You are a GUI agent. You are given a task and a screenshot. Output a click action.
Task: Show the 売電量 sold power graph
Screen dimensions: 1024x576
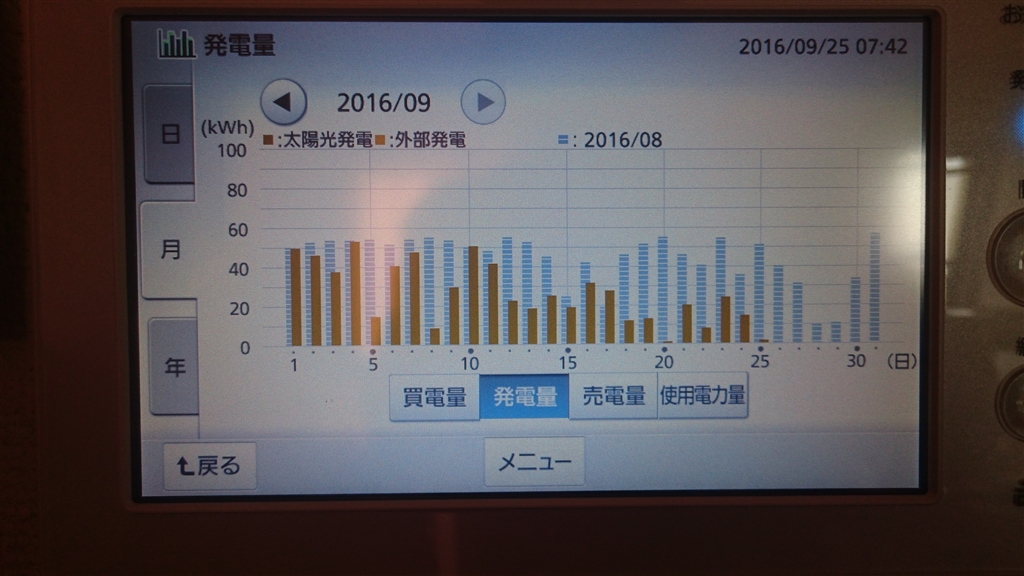pos(613,397)
